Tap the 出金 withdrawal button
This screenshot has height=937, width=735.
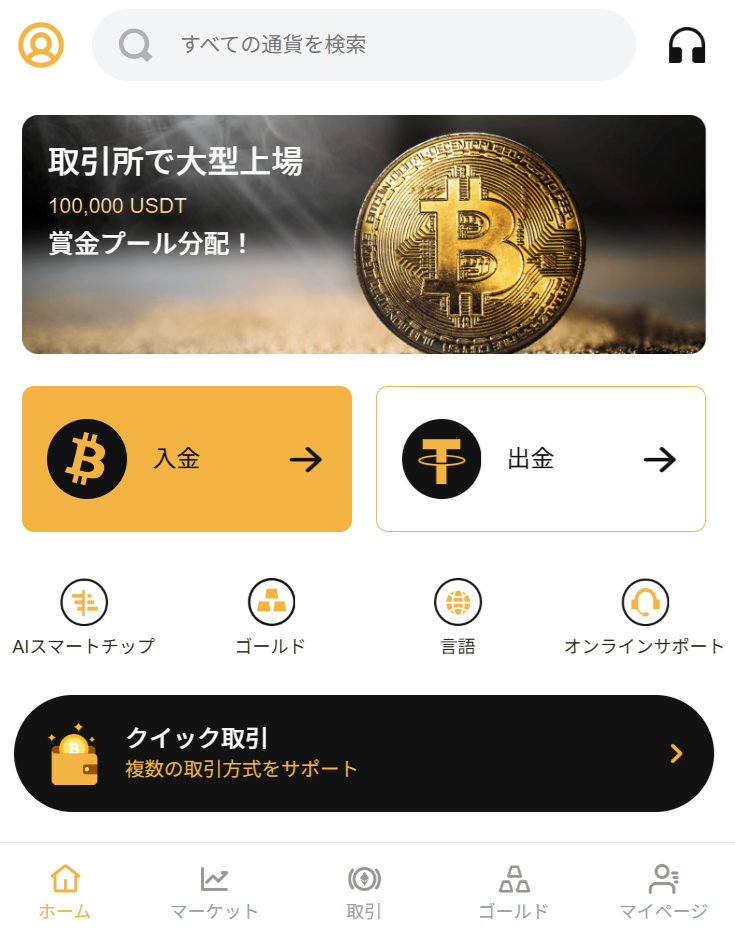click(x=541, y=459)
